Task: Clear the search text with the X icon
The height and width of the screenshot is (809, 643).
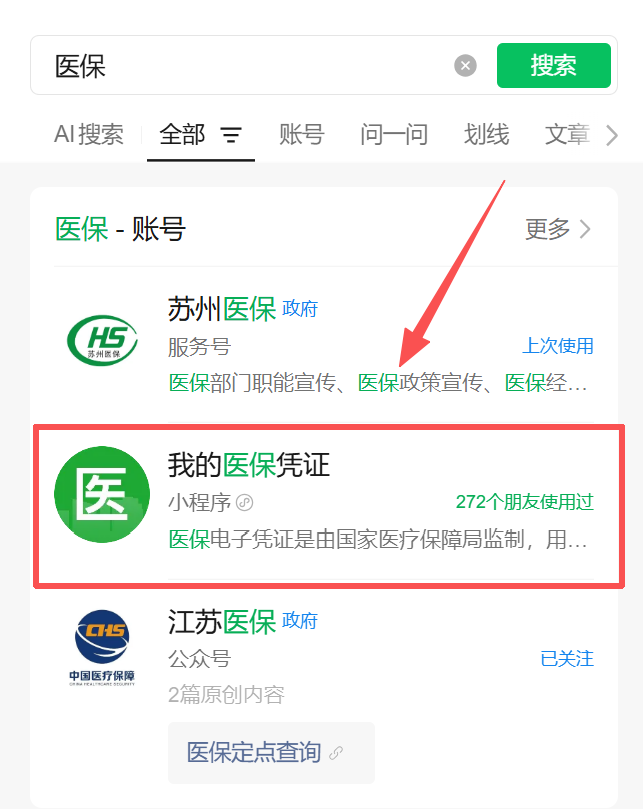Action: pos(465,66)
